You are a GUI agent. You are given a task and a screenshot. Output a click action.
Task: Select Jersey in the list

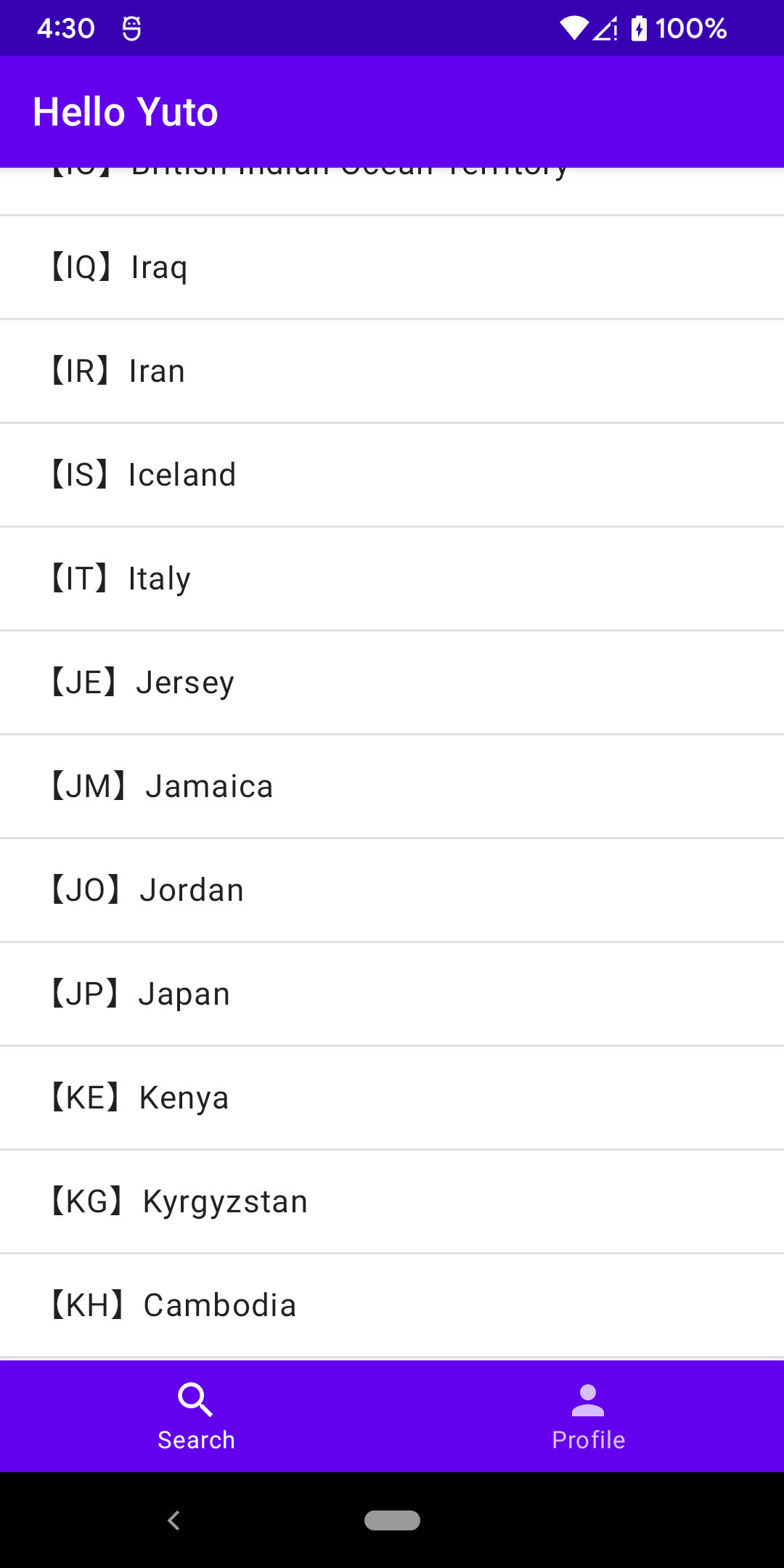392,682
